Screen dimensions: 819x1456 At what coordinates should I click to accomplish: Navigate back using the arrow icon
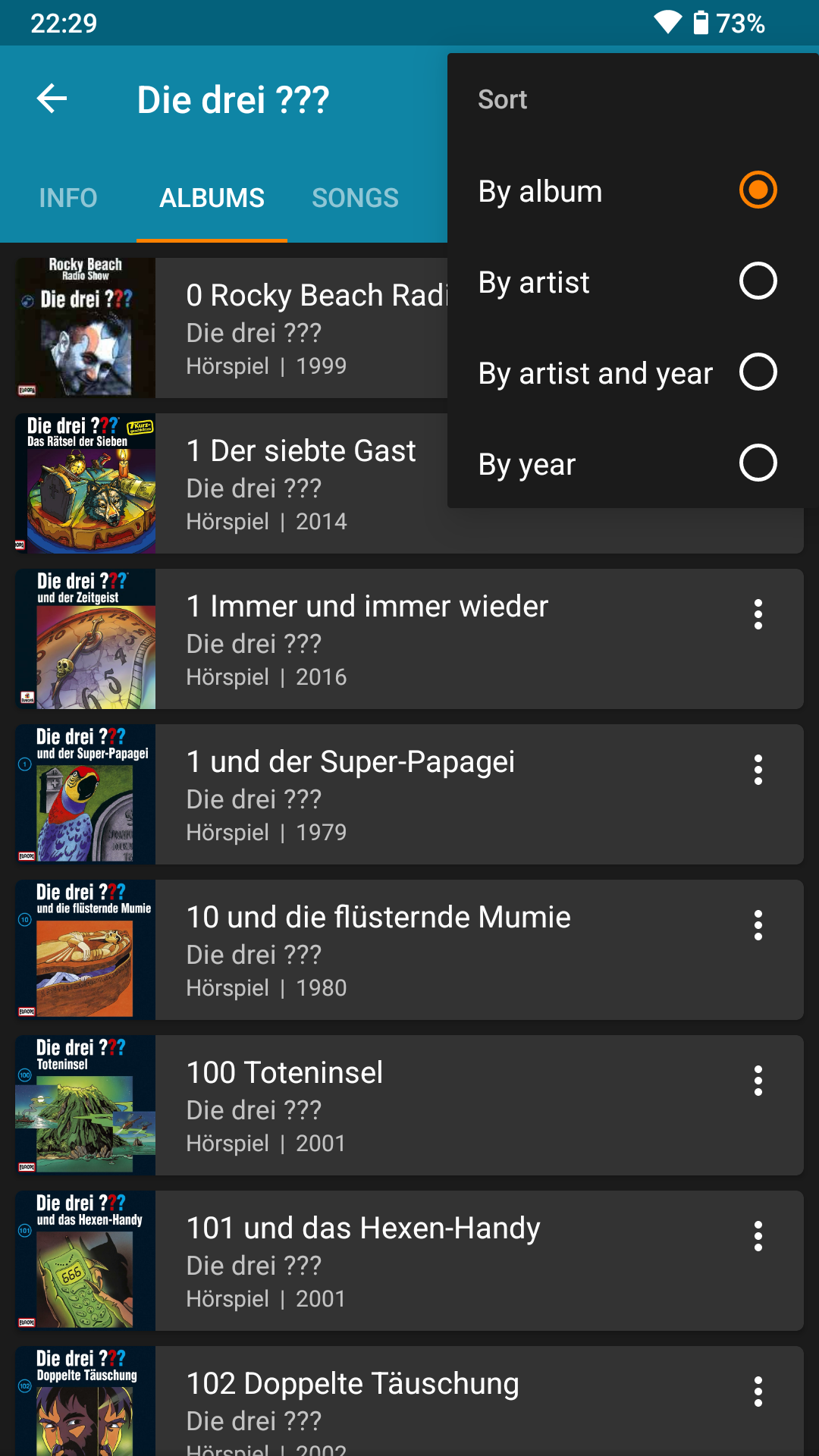click(x=51, y=98)
